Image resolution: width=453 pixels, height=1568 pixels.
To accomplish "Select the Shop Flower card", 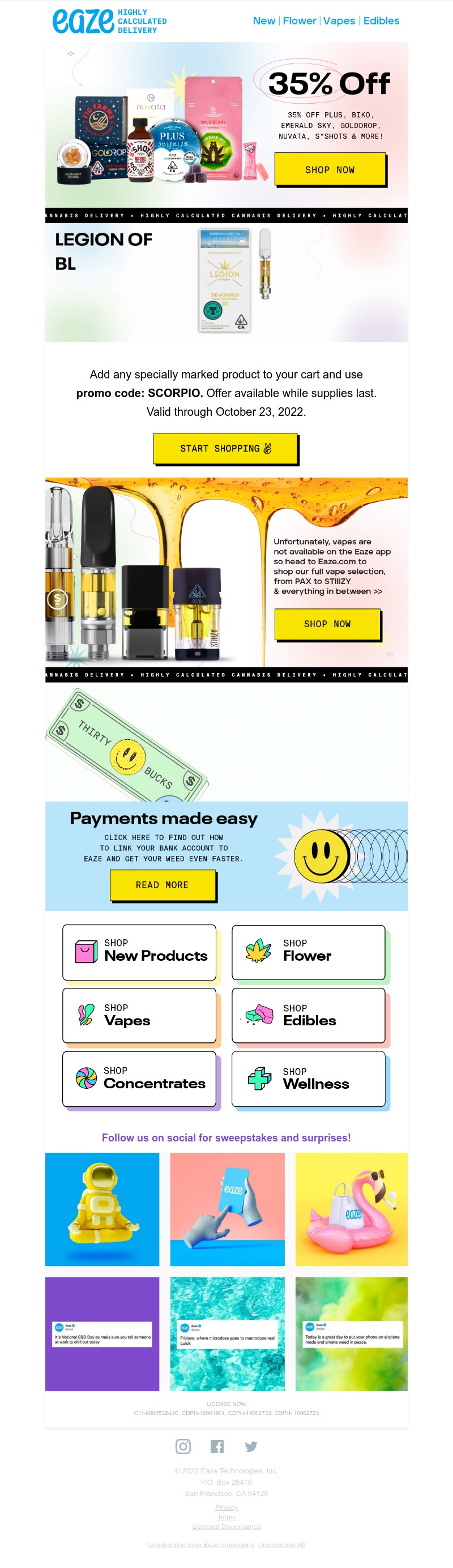I will pos(308,951).
